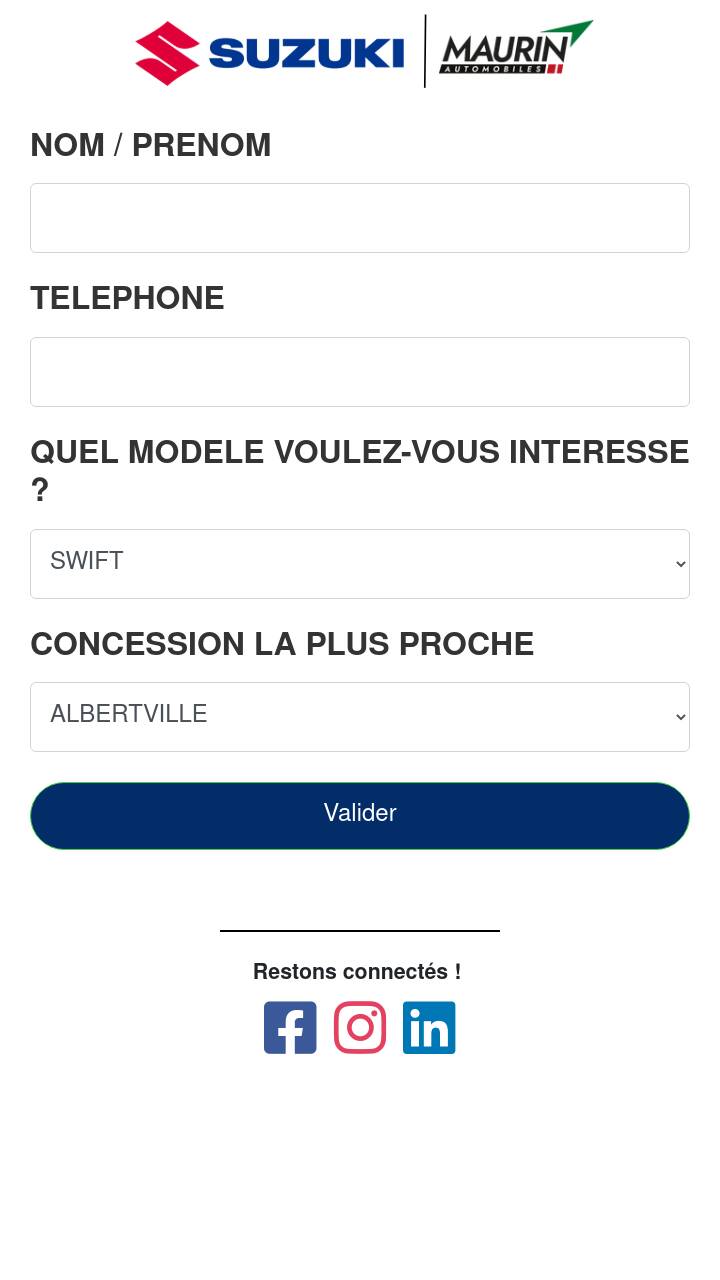
Task: Tap the NOM / PRENOM text field
Action: coord(360,218)
